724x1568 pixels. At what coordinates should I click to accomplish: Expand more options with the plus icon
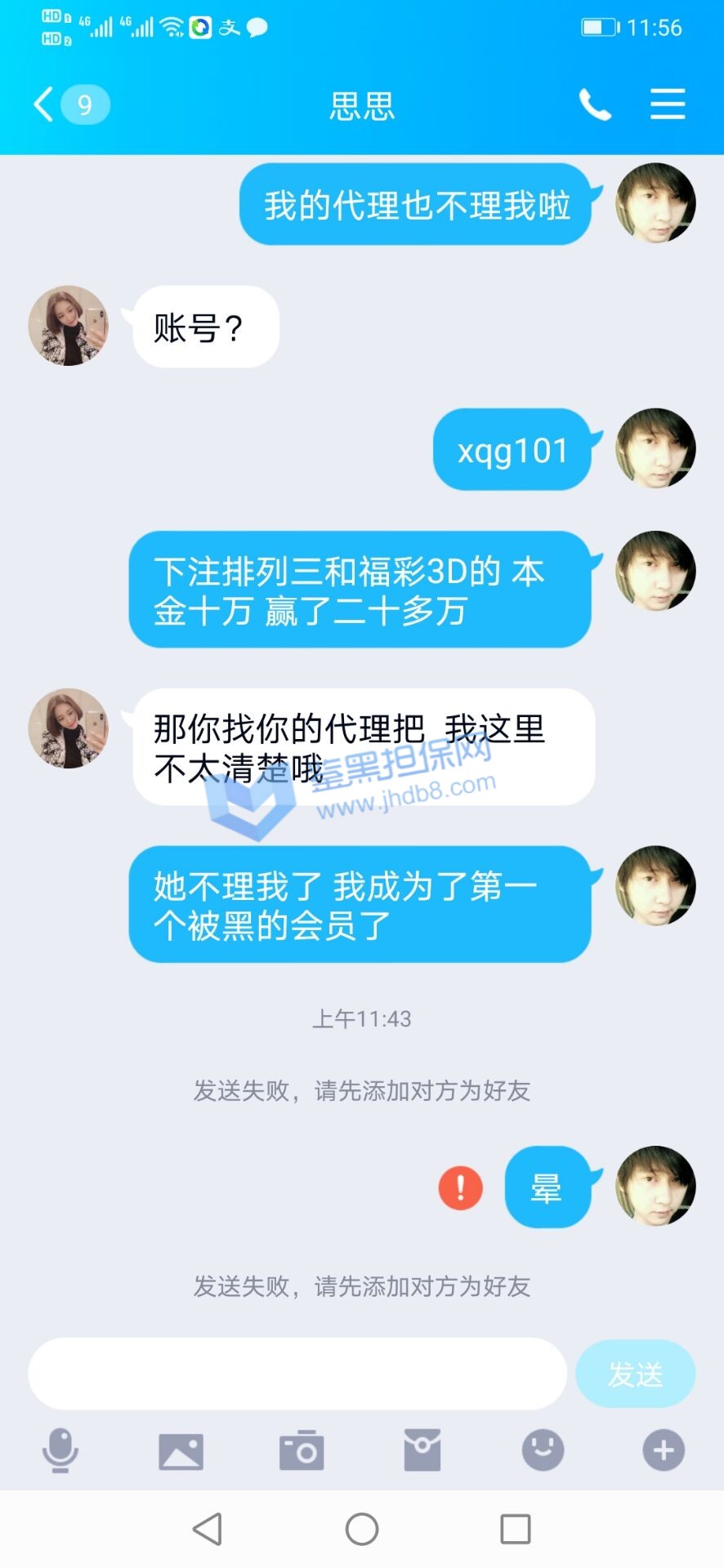click(664, 1450)
